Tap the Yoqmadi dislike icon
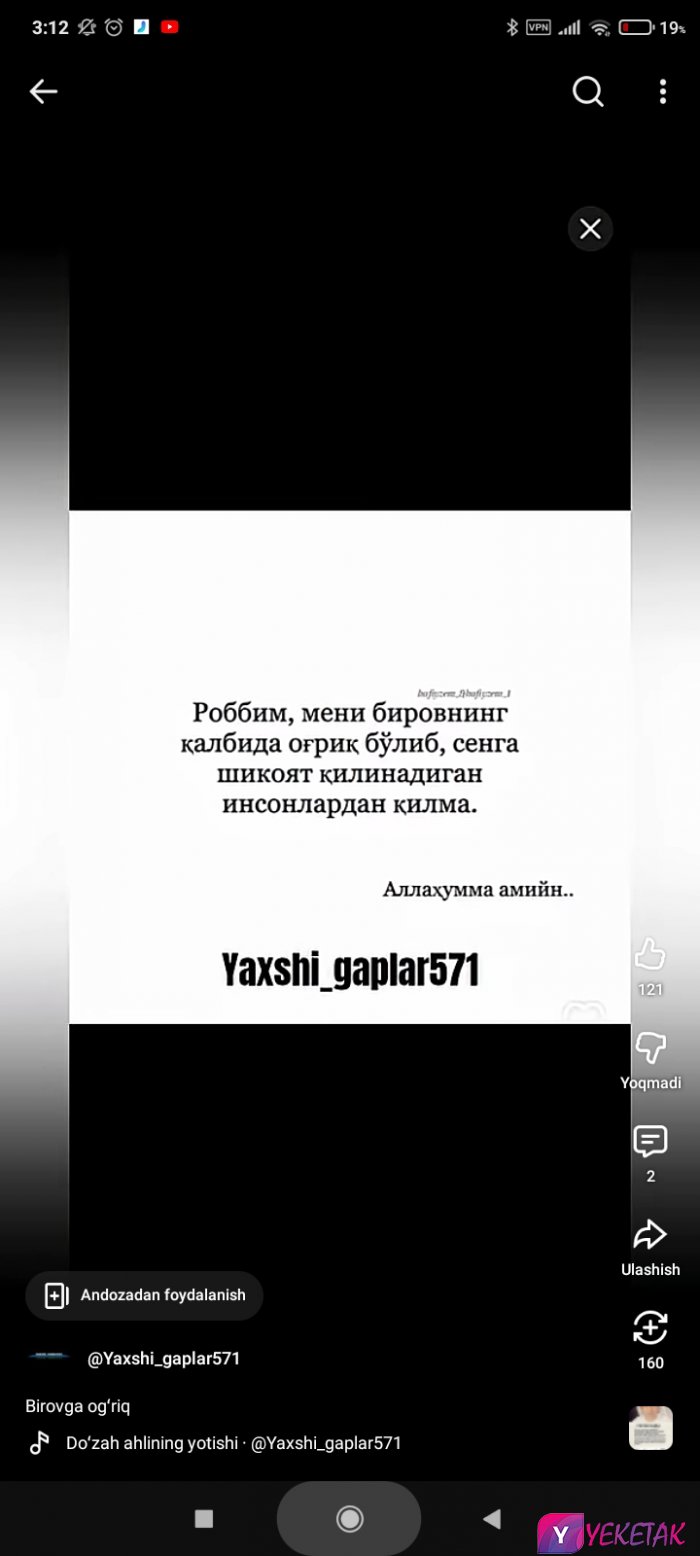The width and height of the screenshot is (700, 1556). (650, 1047)
